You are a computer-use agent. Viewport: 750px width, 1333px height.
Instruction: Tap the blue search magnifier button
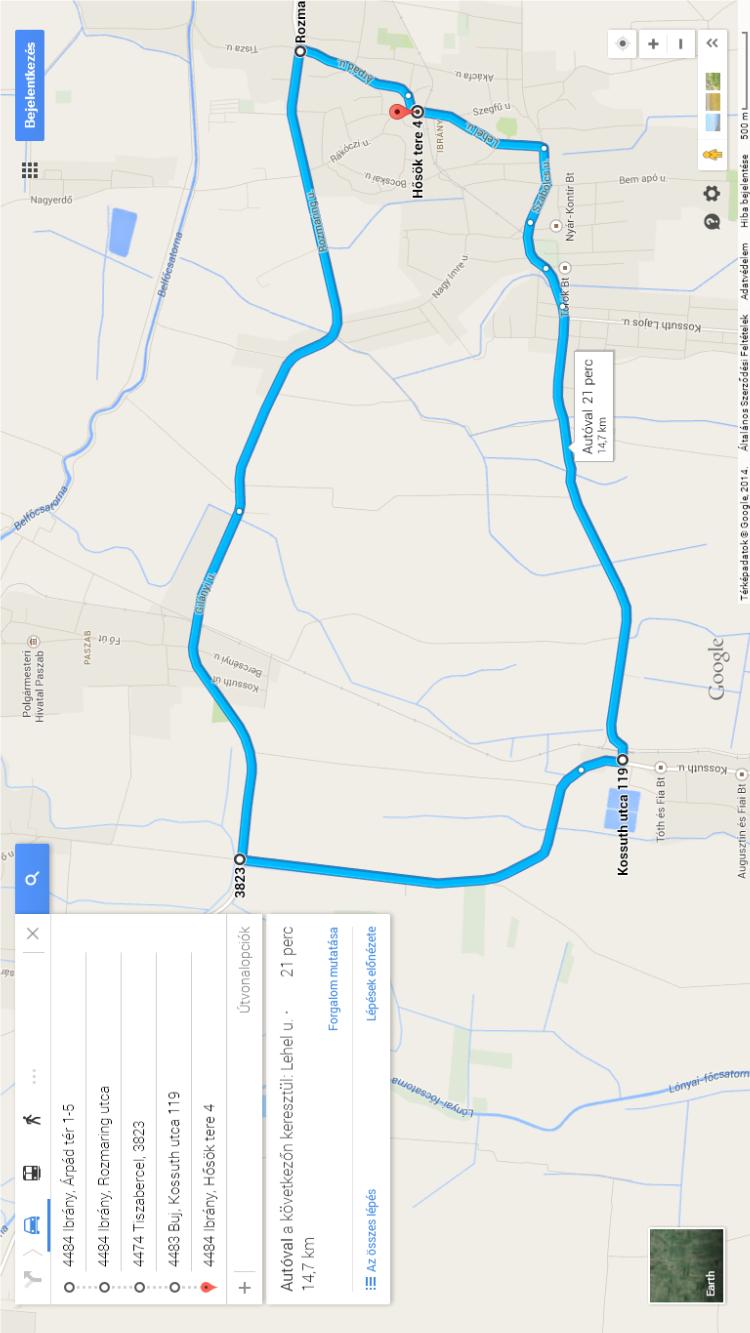pyautogui.click(x=32, y=879)
